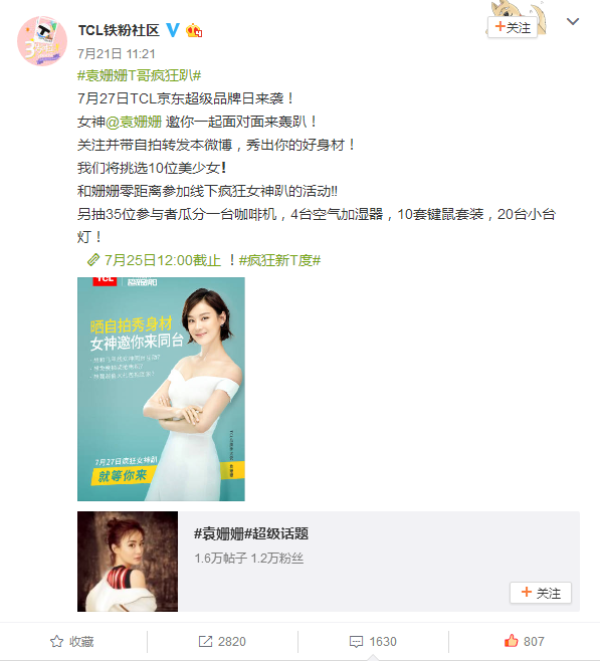The height and width of the screenshot is (661, 600).
Task: Open the #袁姗姗#超级话题 card
Action: (x=249, y=533)
